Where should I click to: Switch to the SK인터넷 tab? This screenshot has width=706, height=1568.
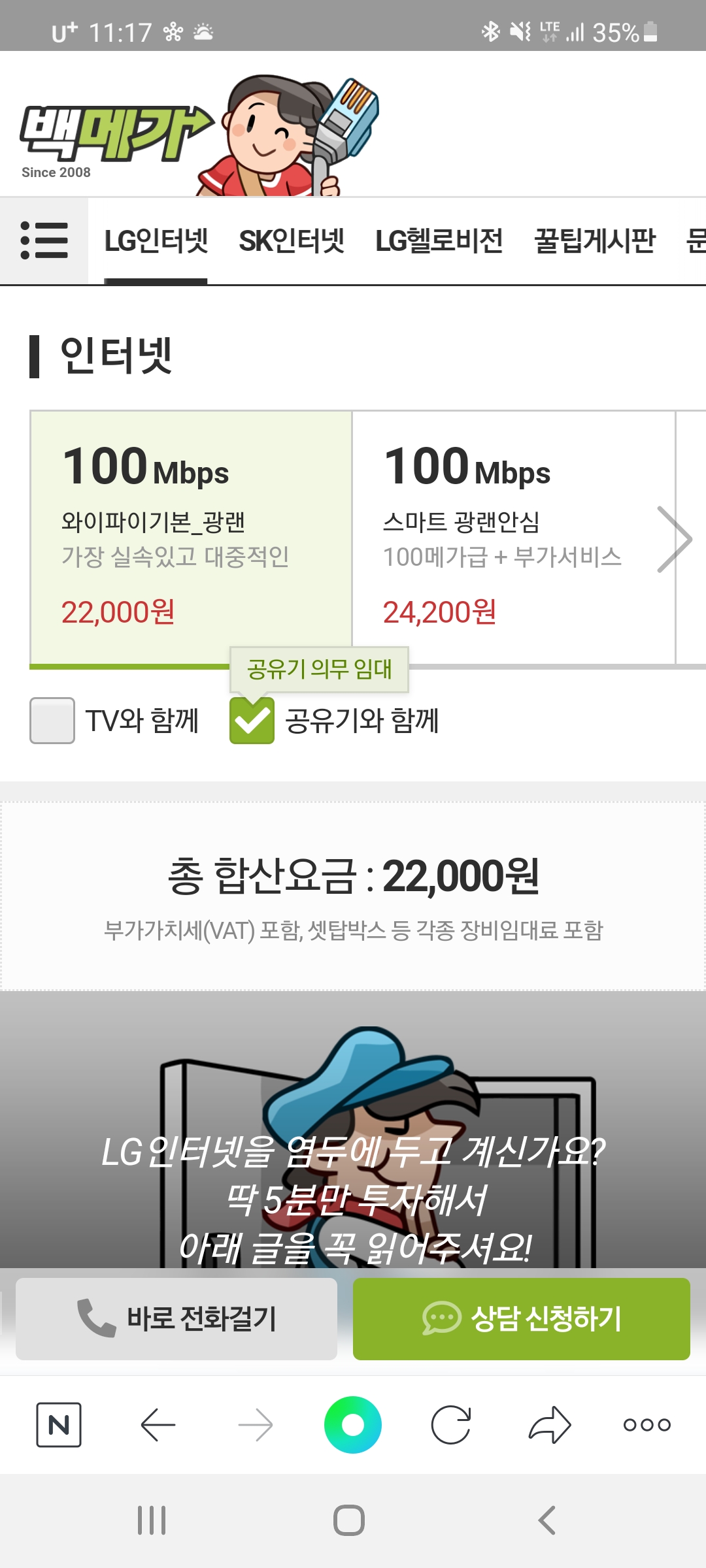(x=292, y=241)
